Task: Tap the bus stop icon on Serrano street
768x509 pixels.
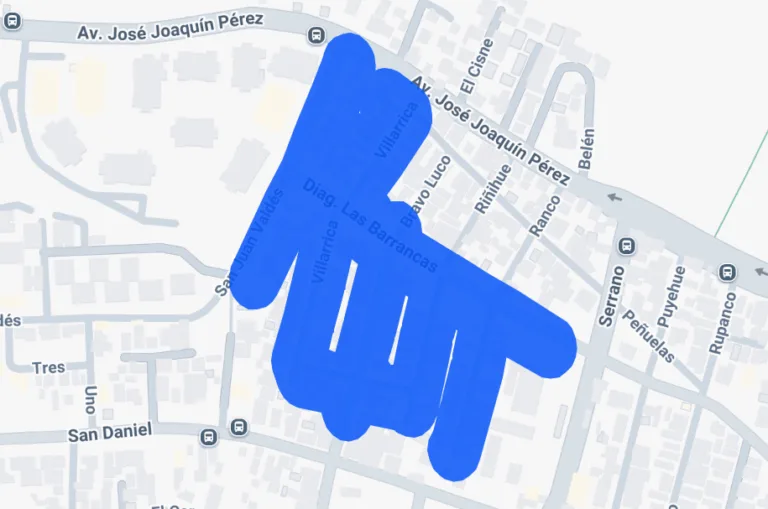Action: (x=627, y=245)
